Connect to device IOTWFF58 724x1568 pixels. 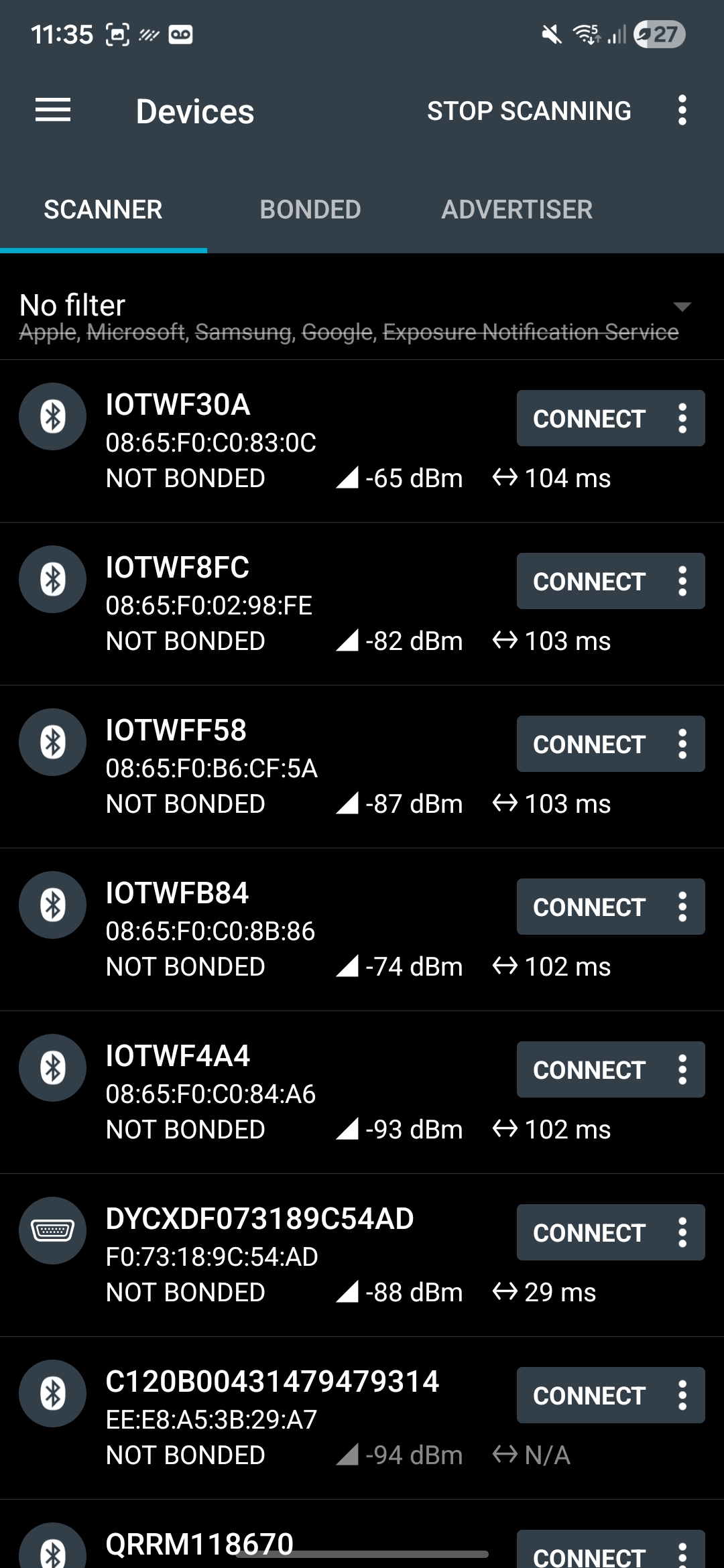(x=589, y=744)
